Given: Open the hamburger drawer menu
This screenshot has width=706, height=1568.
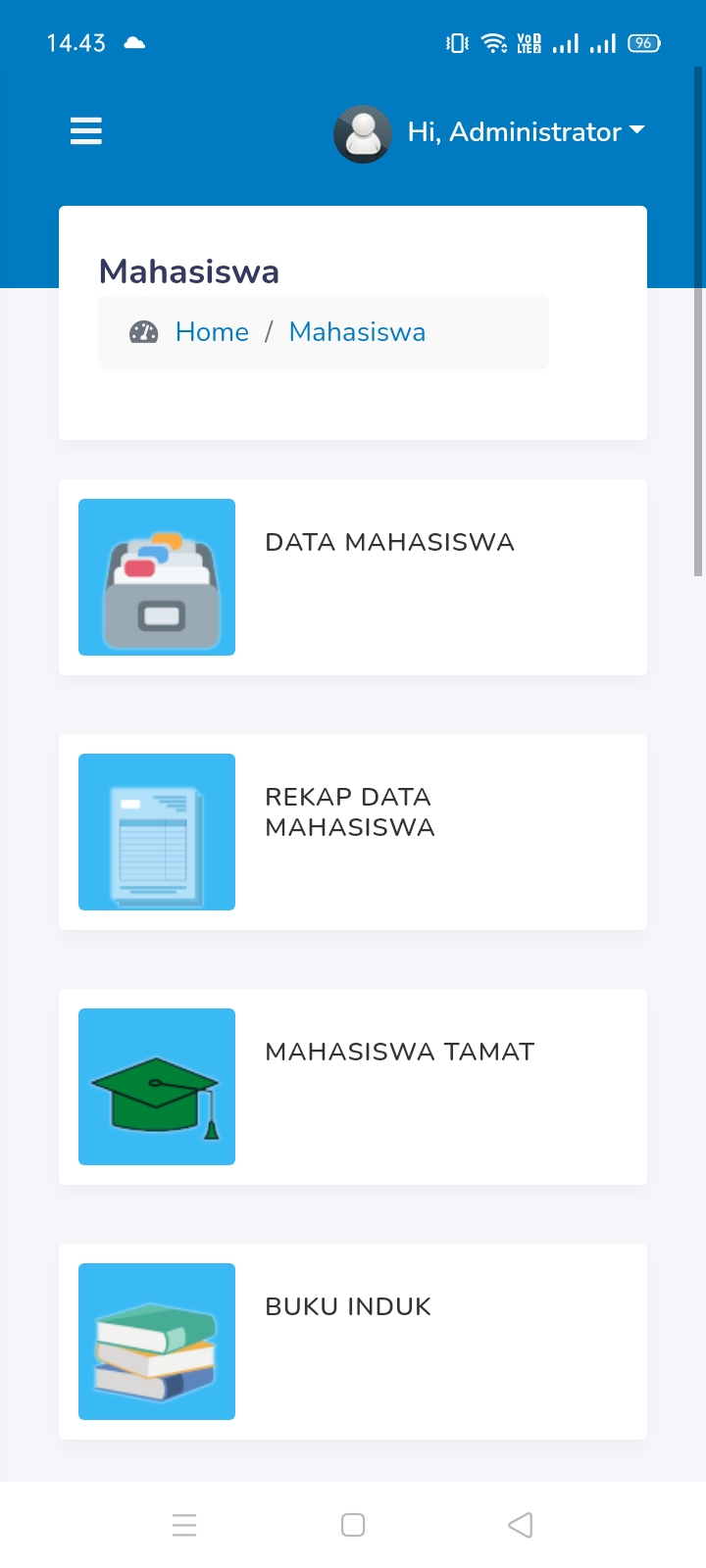Looking at the screenshot, I should pyautogui.click(x=86, y=131).
